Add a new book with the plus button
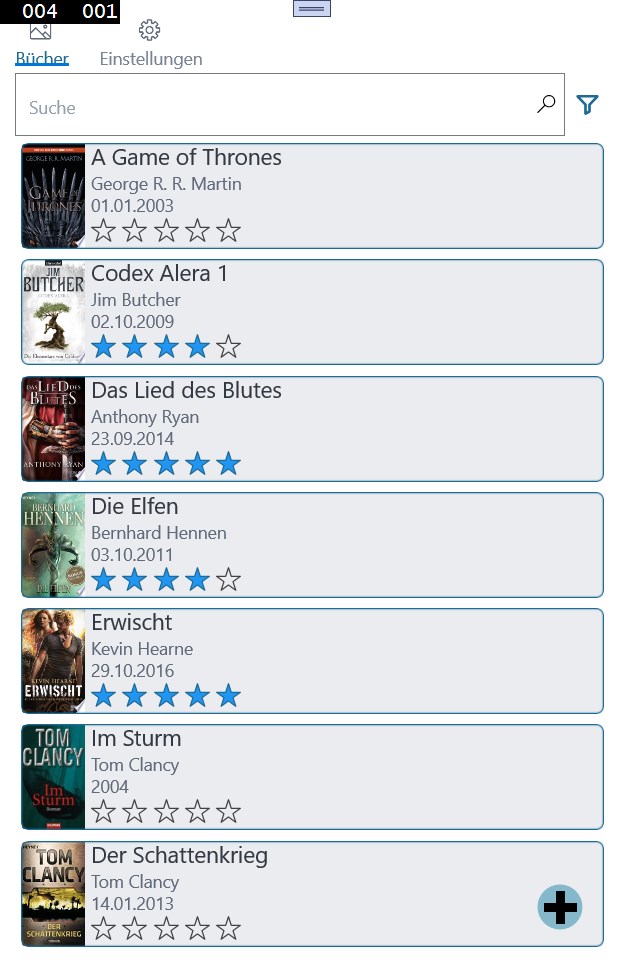This screenshot has width=625, height=960. [560, 907]
